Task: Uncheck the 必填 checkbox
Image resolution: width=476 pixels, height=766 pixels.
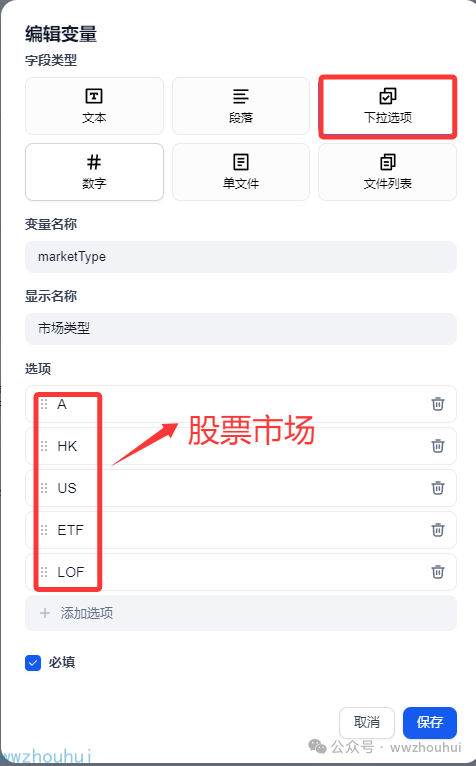Action: [x=33, y=663]
